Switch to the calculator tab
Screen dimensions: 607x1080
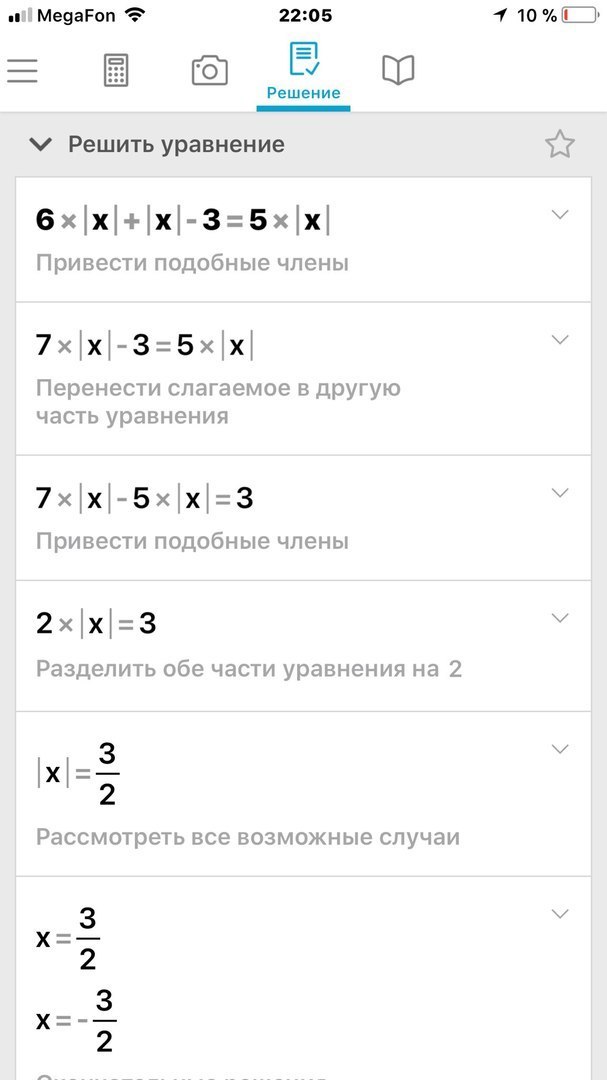click(x=116, y=71)
